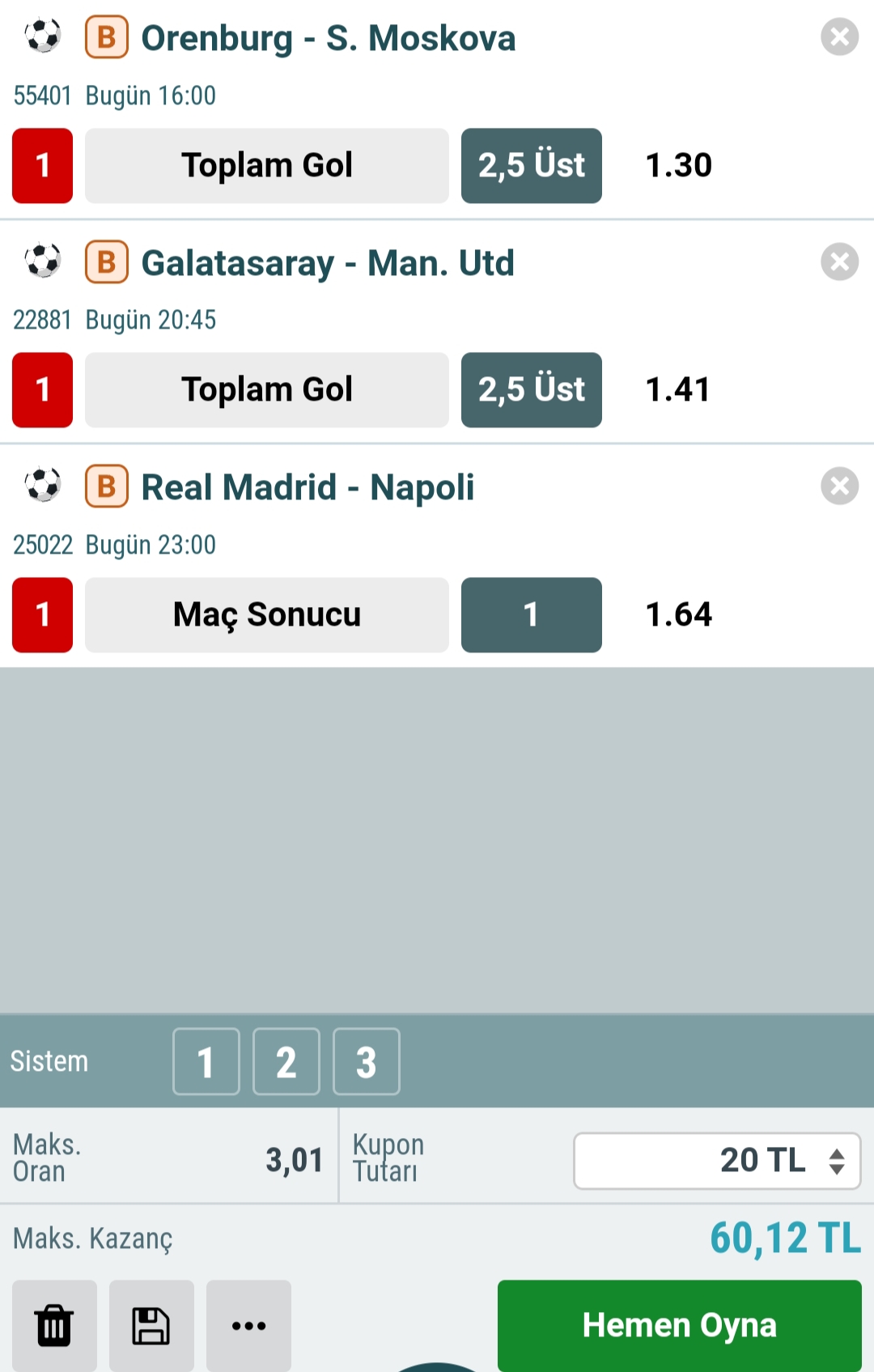
Task: Remove Real Madrid - Napoli from the coupon
Action: 839,486
